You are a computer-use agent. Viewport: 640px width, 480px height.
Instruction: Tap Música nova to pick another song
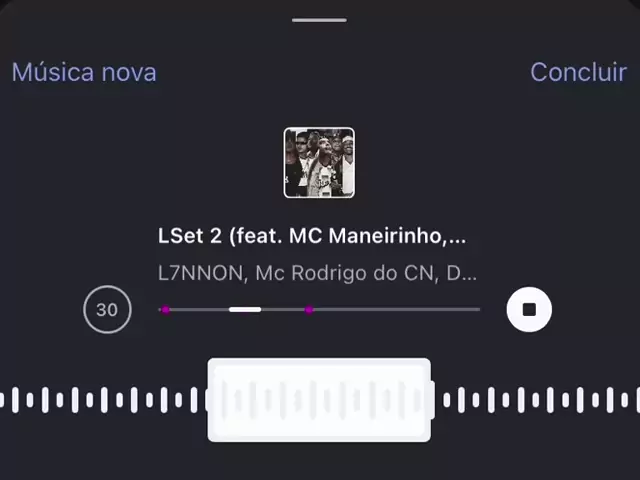(x=84, y=72)
